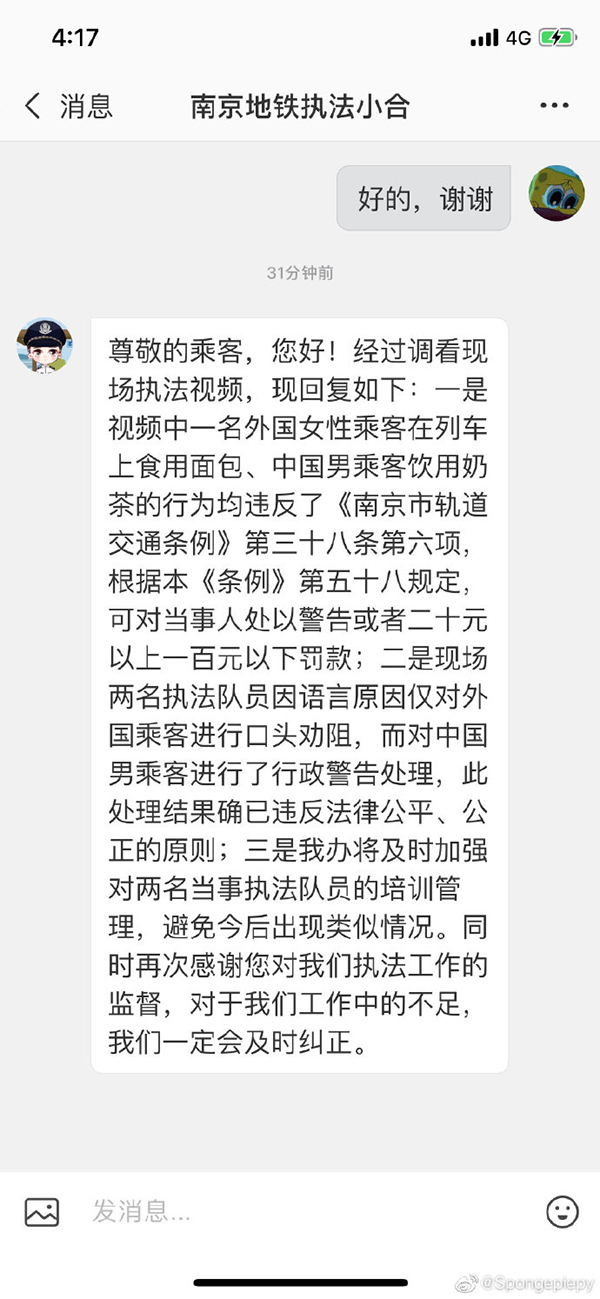Go back to the 消息 list
This screenshot has width=600, height=1299.
(67, 106)
